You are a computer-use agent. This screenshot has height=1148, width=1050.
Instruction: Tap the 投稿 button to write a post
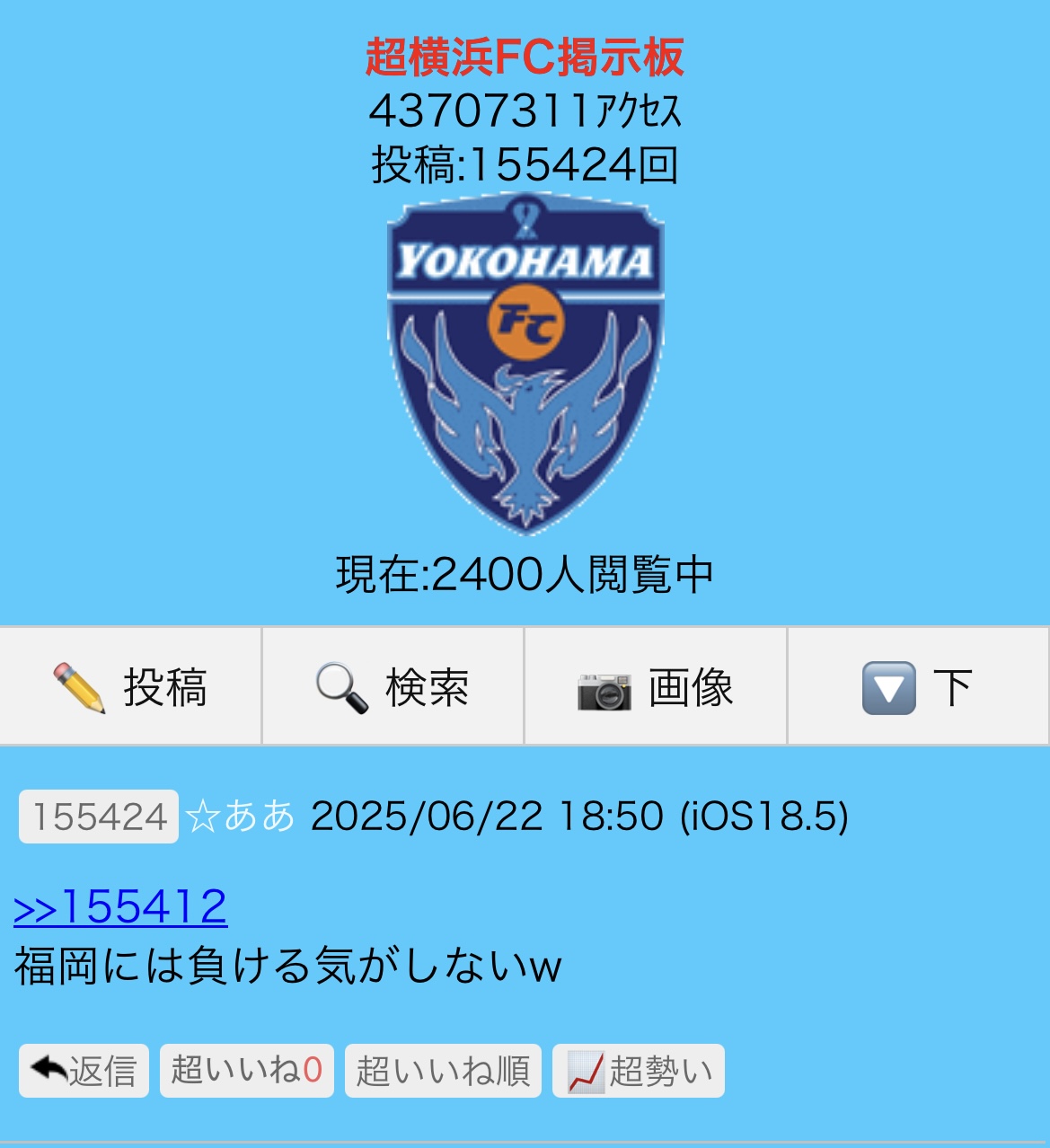click(131, 686)
